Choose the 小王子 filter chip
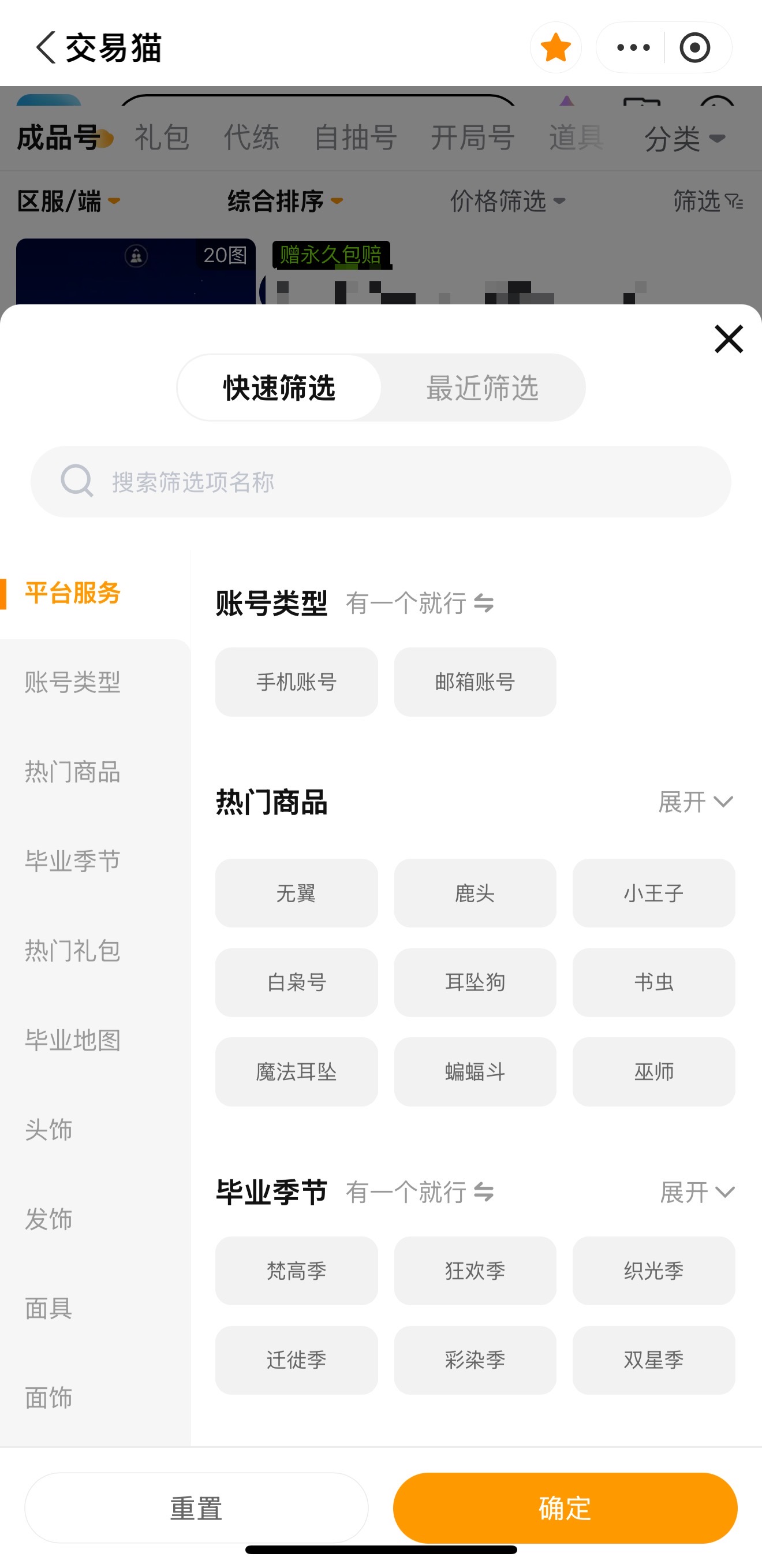762x1568 pixels. click(x=653, y=893)
